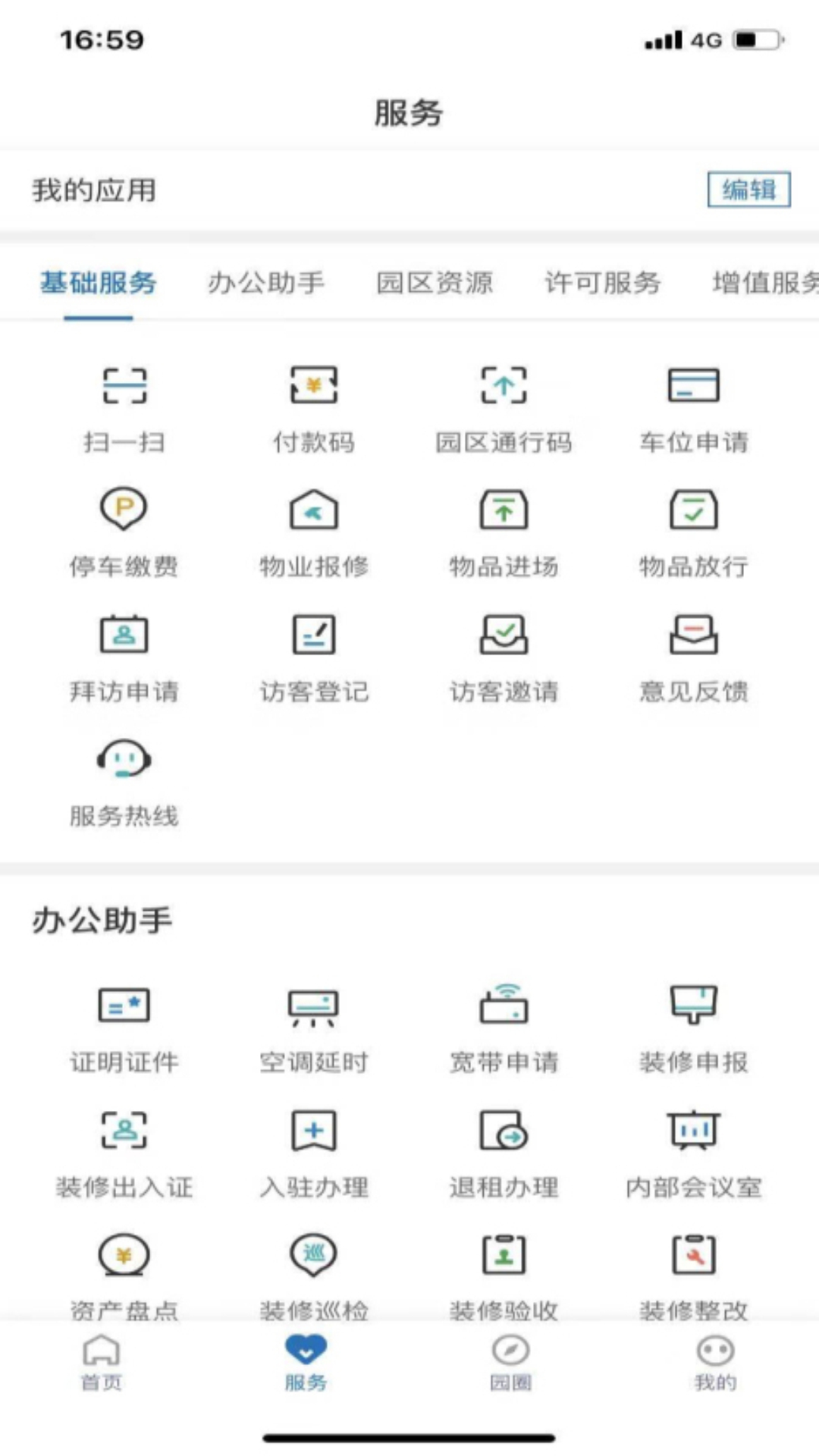Open 物品放行 goods release service

pyautogui.click(x=695, y=531)
